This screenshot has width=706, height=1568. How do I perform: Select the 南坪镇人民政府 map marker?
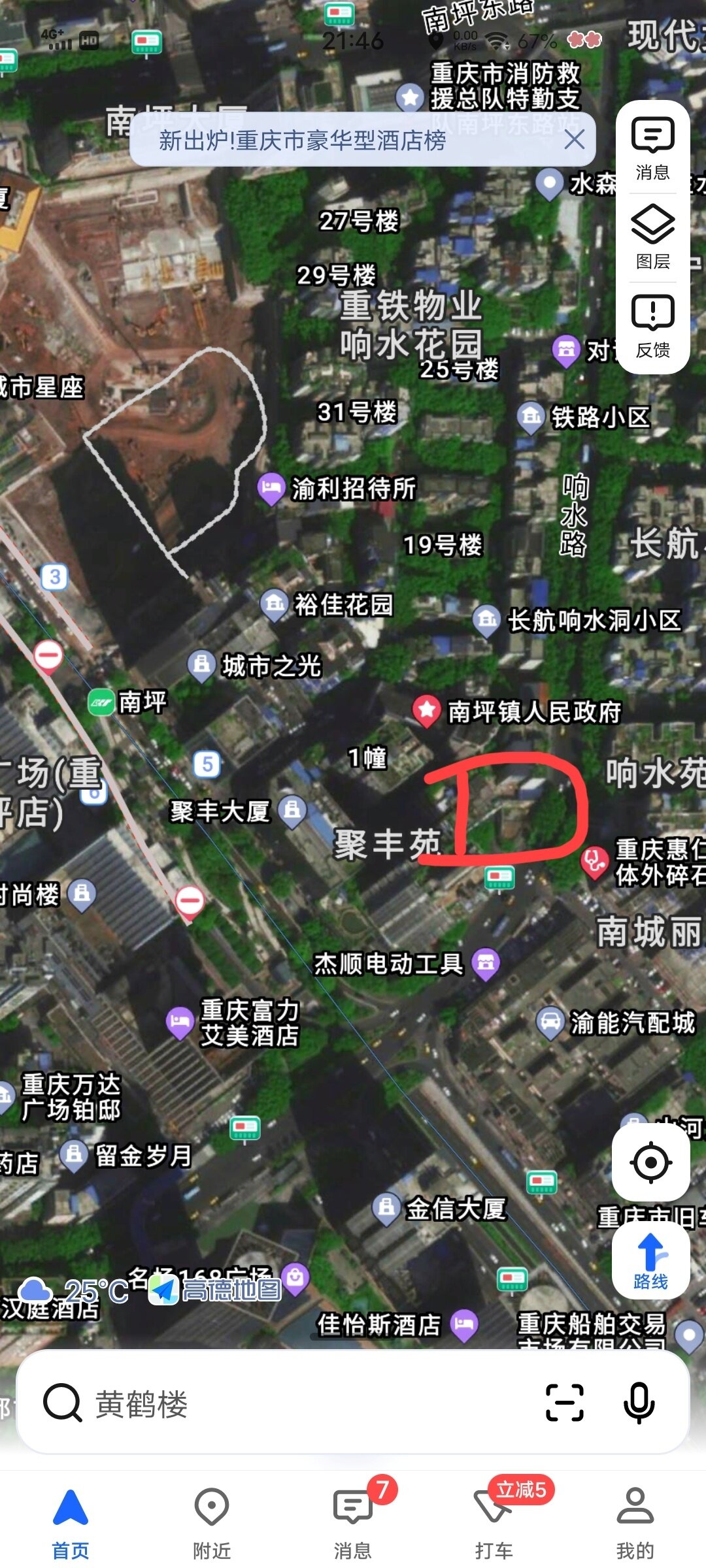click(426, 710)
